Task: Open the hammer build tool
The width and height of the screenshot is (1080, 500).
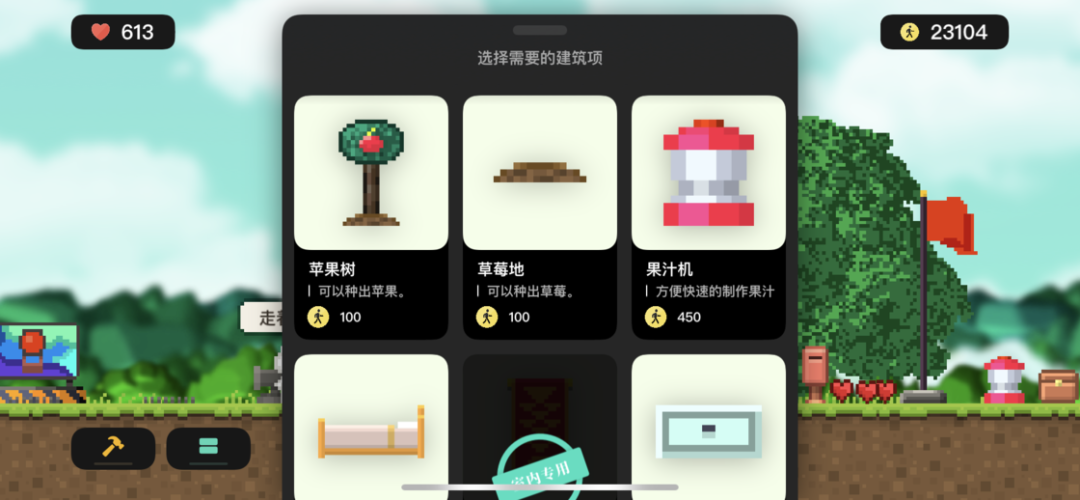Action: pyautogui.click(x=113, y=448)
